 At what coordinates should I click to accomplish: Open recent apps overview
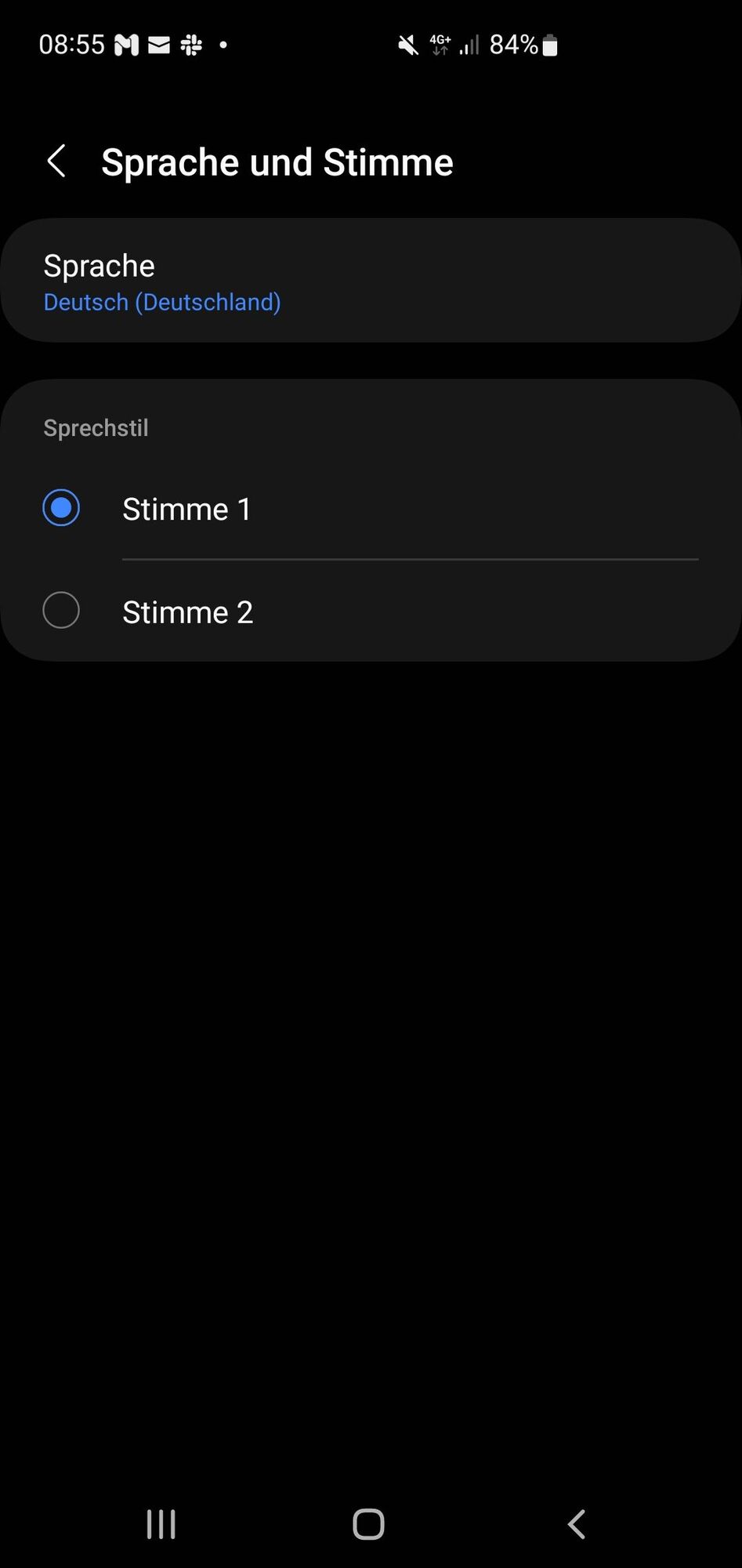point(161,1524)
